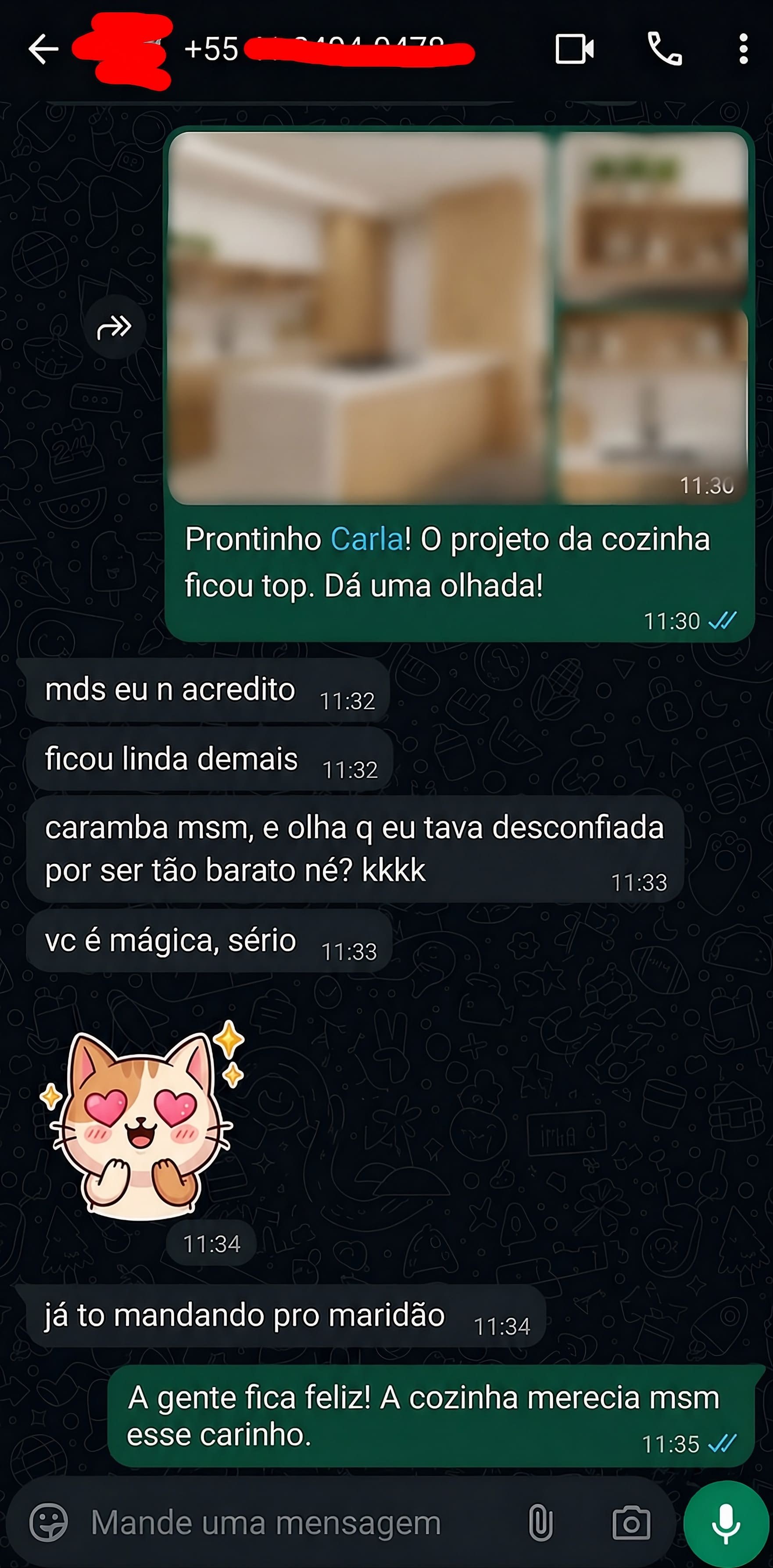Start a voice call

pyautogui.click(x=666, y=51)
